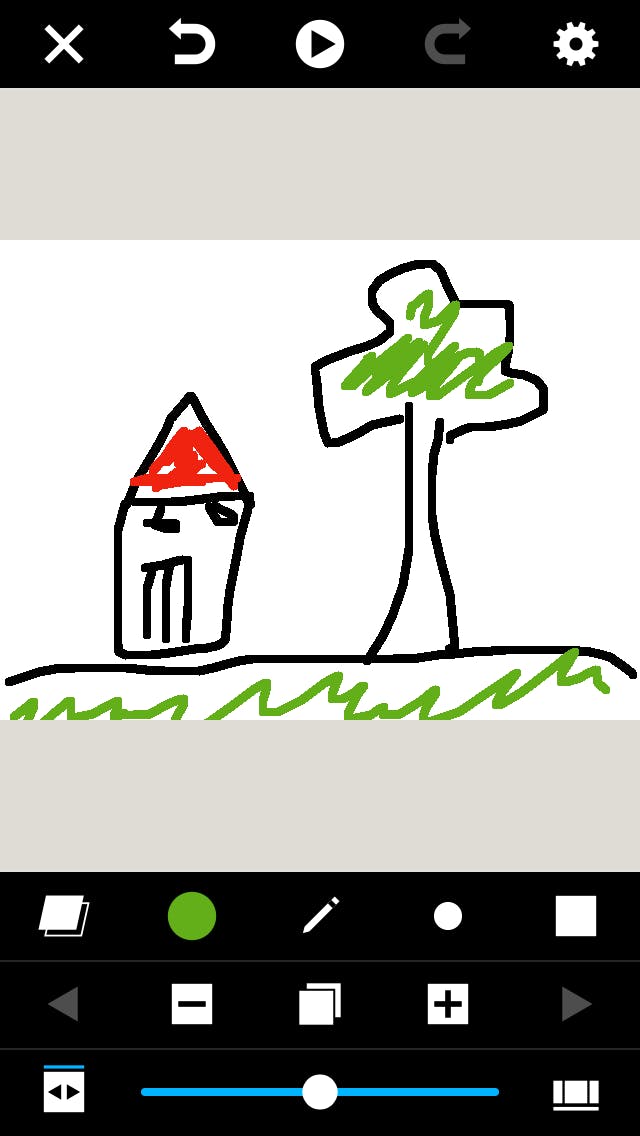
Task: Open the frames overview filmstrip
Action: coord(575,1093)
